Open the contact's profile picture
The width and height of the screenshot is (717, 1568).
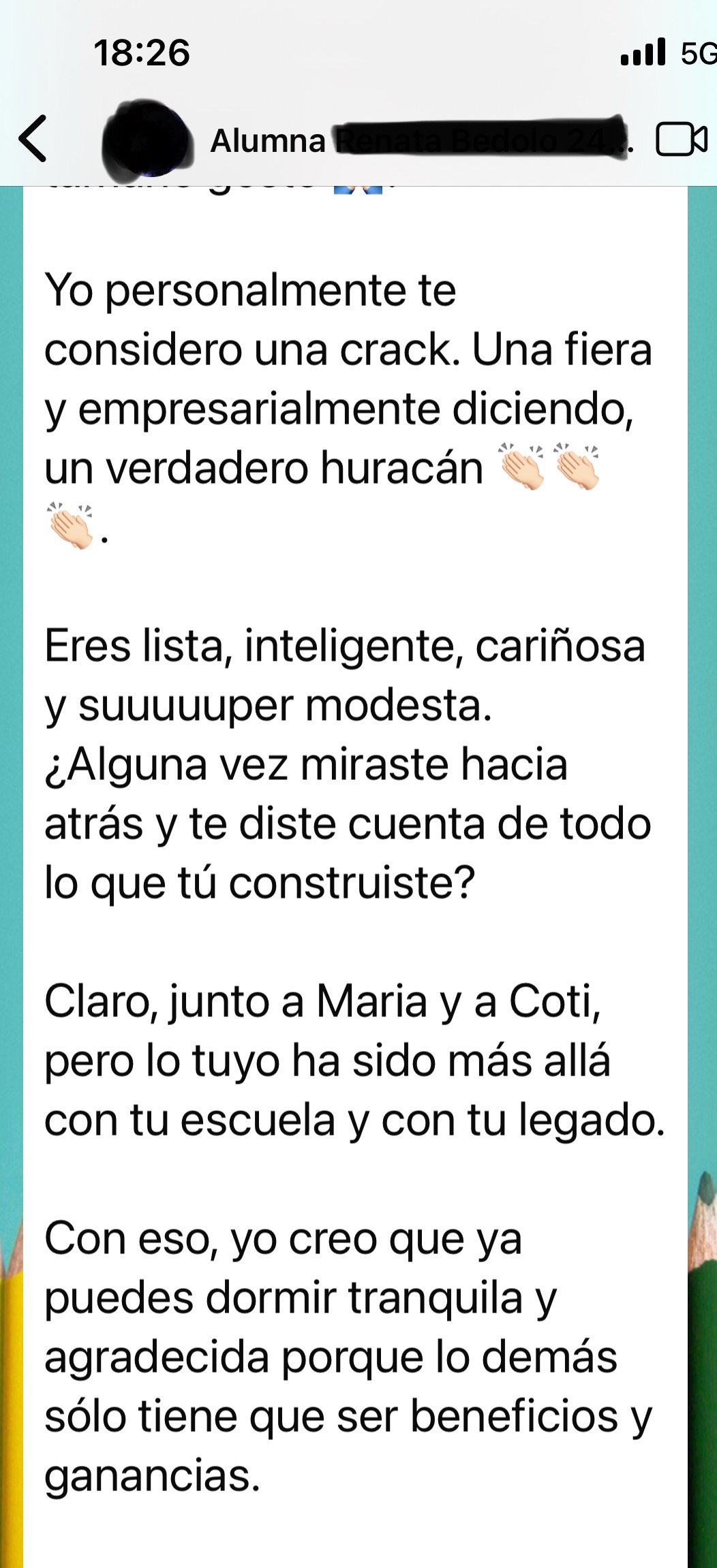tap(146, 139)
